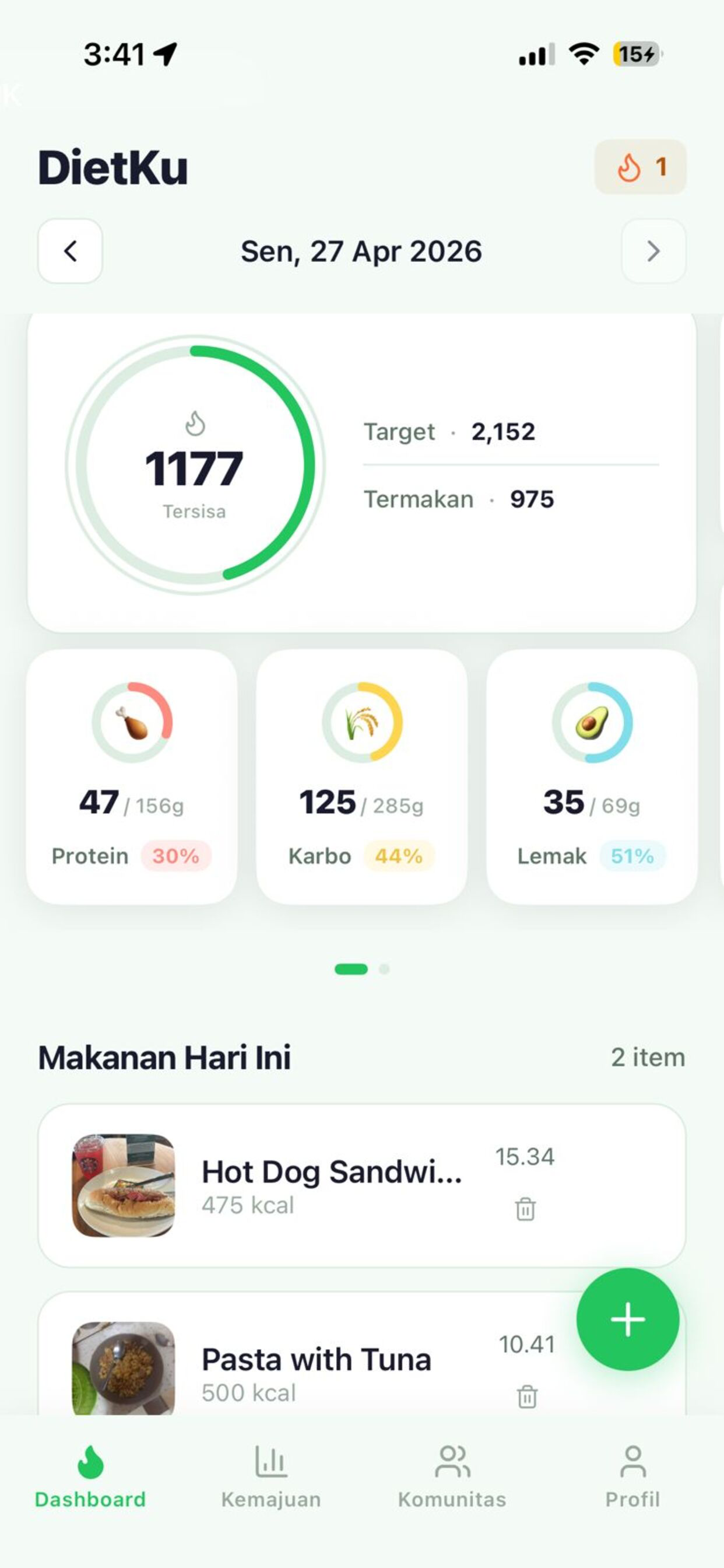Go to the next day
Image resolution: width=724 pixels, height=1568 pixels.
[653, 251]
